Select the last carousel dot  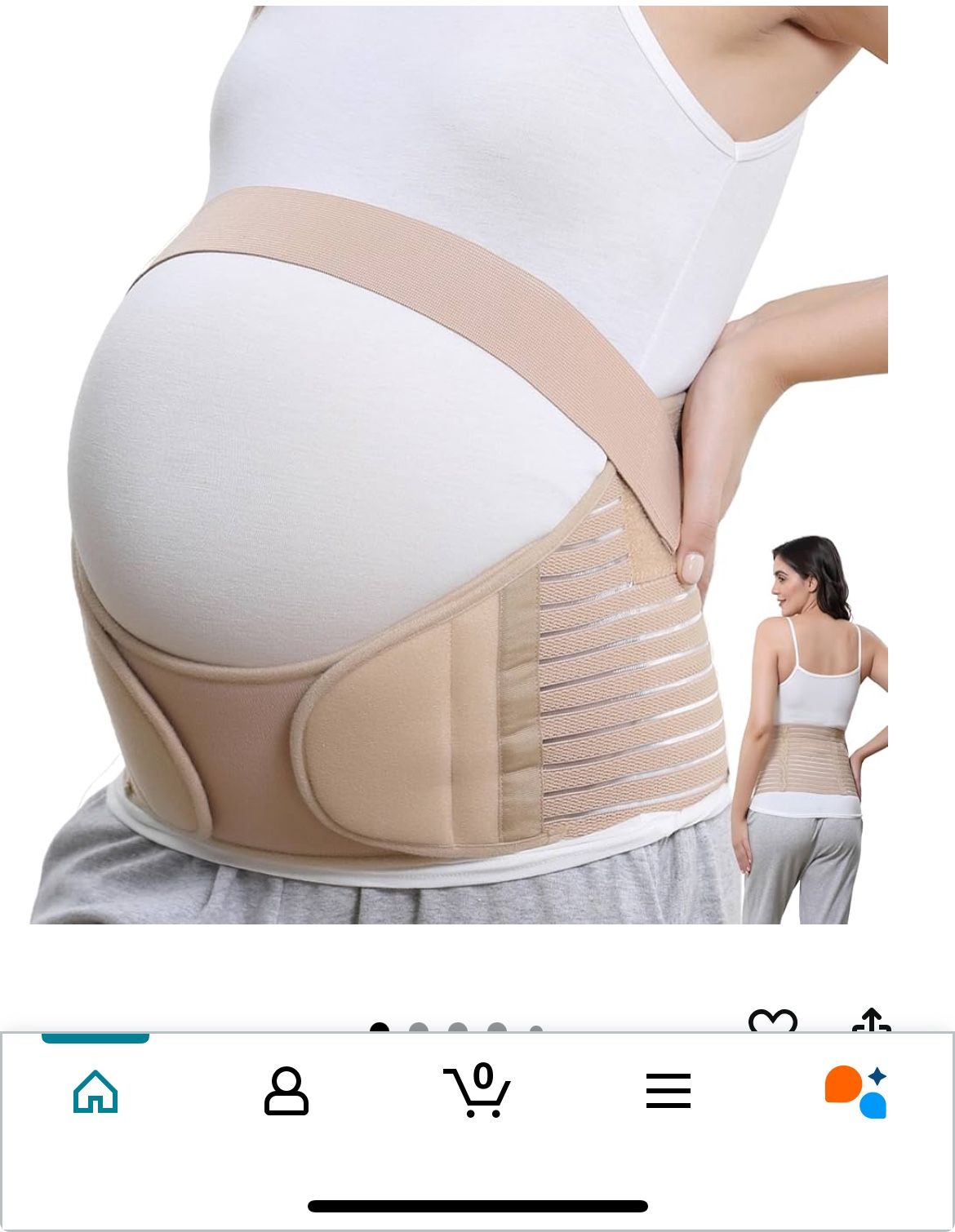537,1030
